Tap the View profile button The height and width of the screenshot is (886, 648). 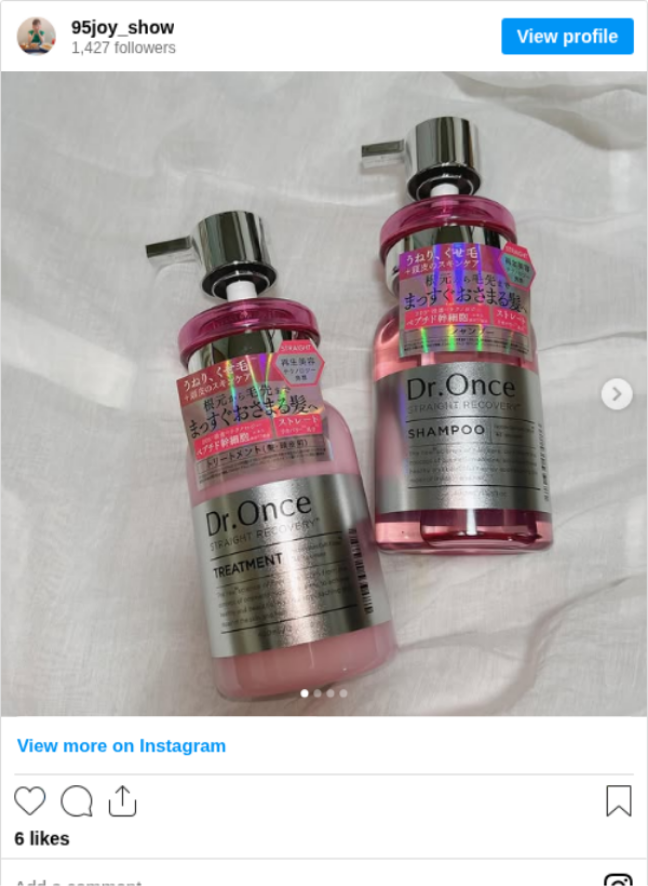point(567,37)
